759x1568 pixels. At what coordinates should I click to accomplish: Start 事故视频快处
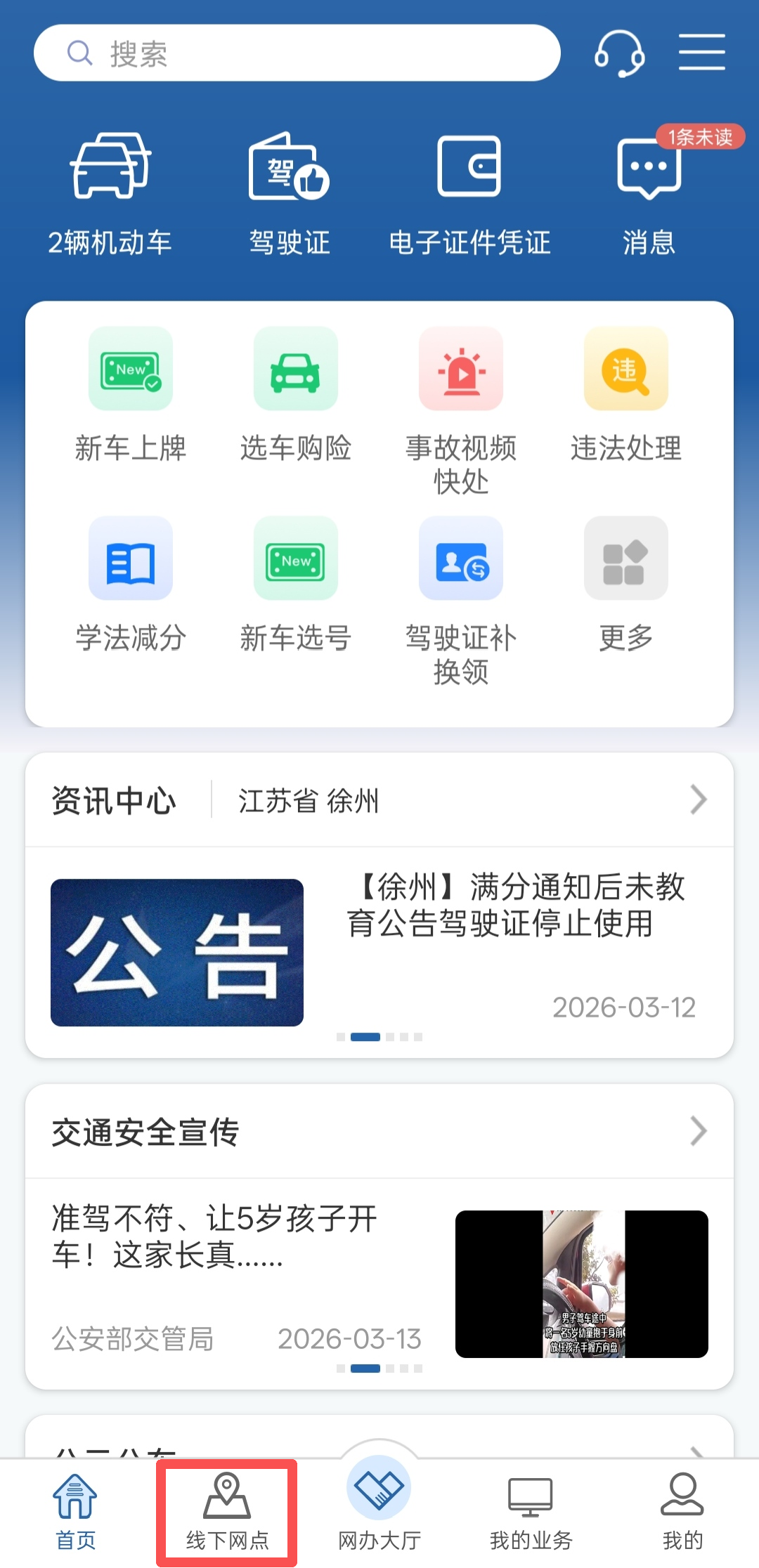click(461, 407)
